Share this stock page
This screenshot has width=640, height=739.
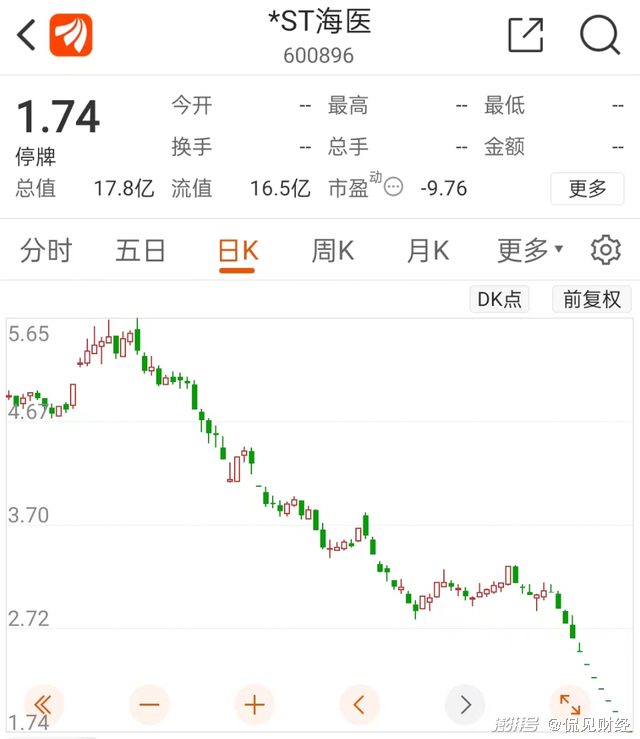[526, 36]
